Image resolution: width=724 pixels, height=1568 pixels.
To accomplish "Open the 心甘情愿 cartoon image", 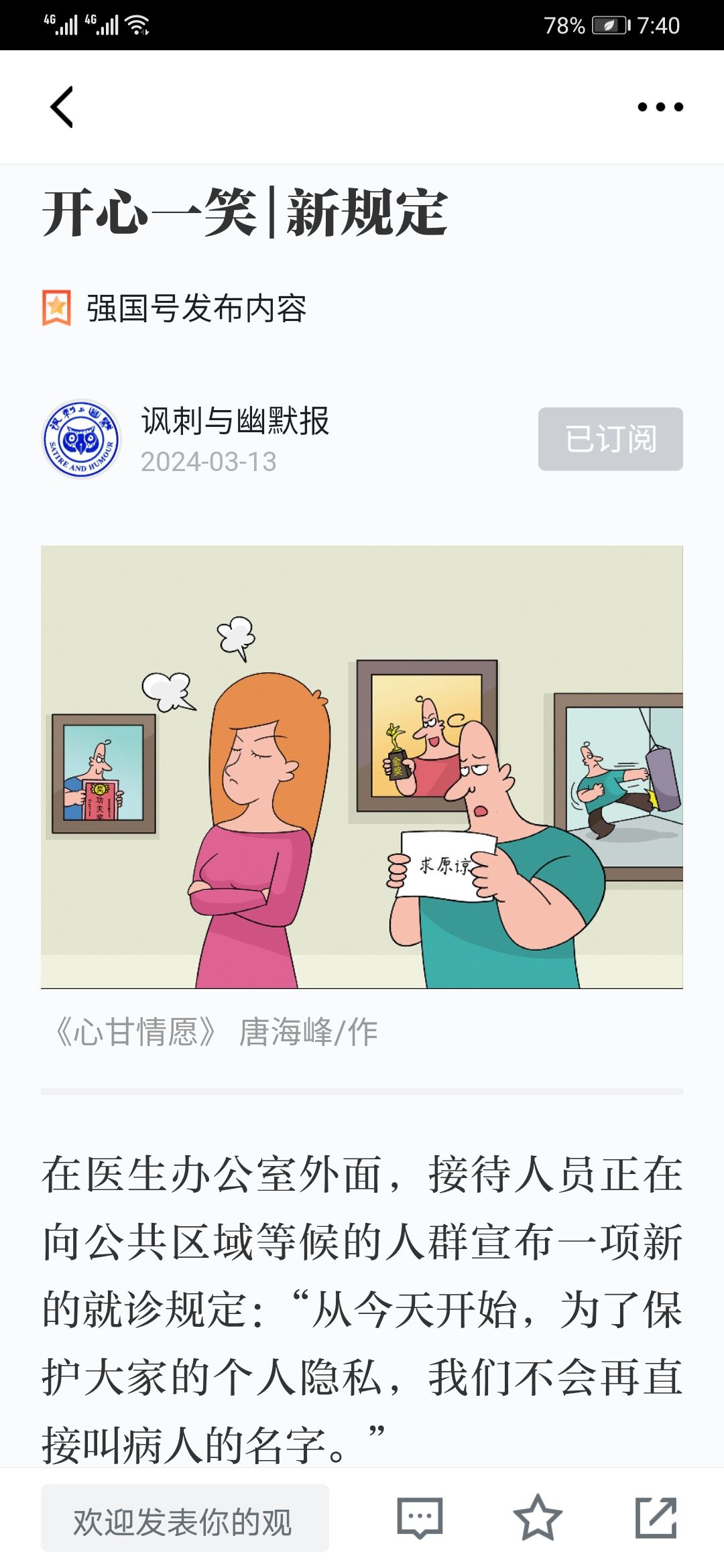I will pos(362,767).
